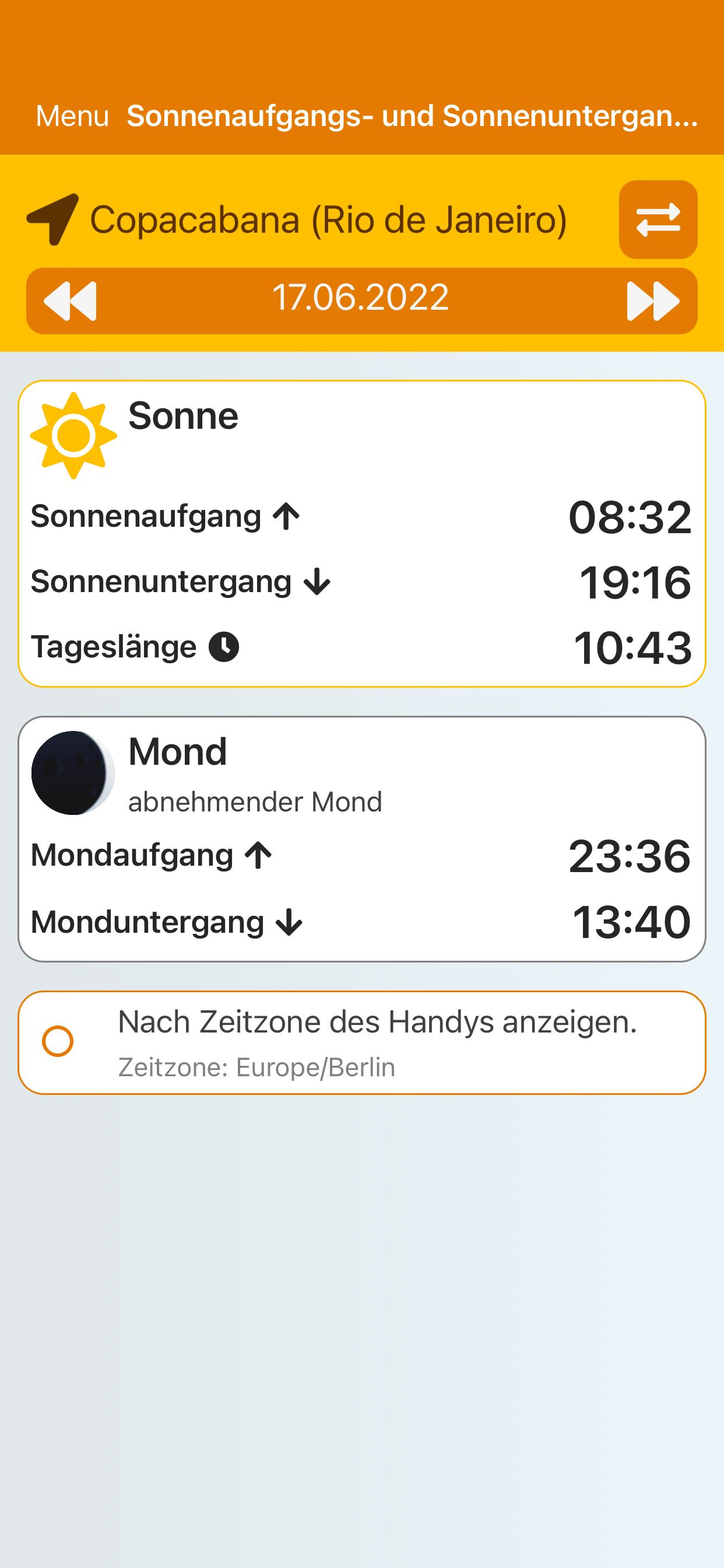Advance to next date with forward arrows
The image size is (724, 1568).
(653, 300)
